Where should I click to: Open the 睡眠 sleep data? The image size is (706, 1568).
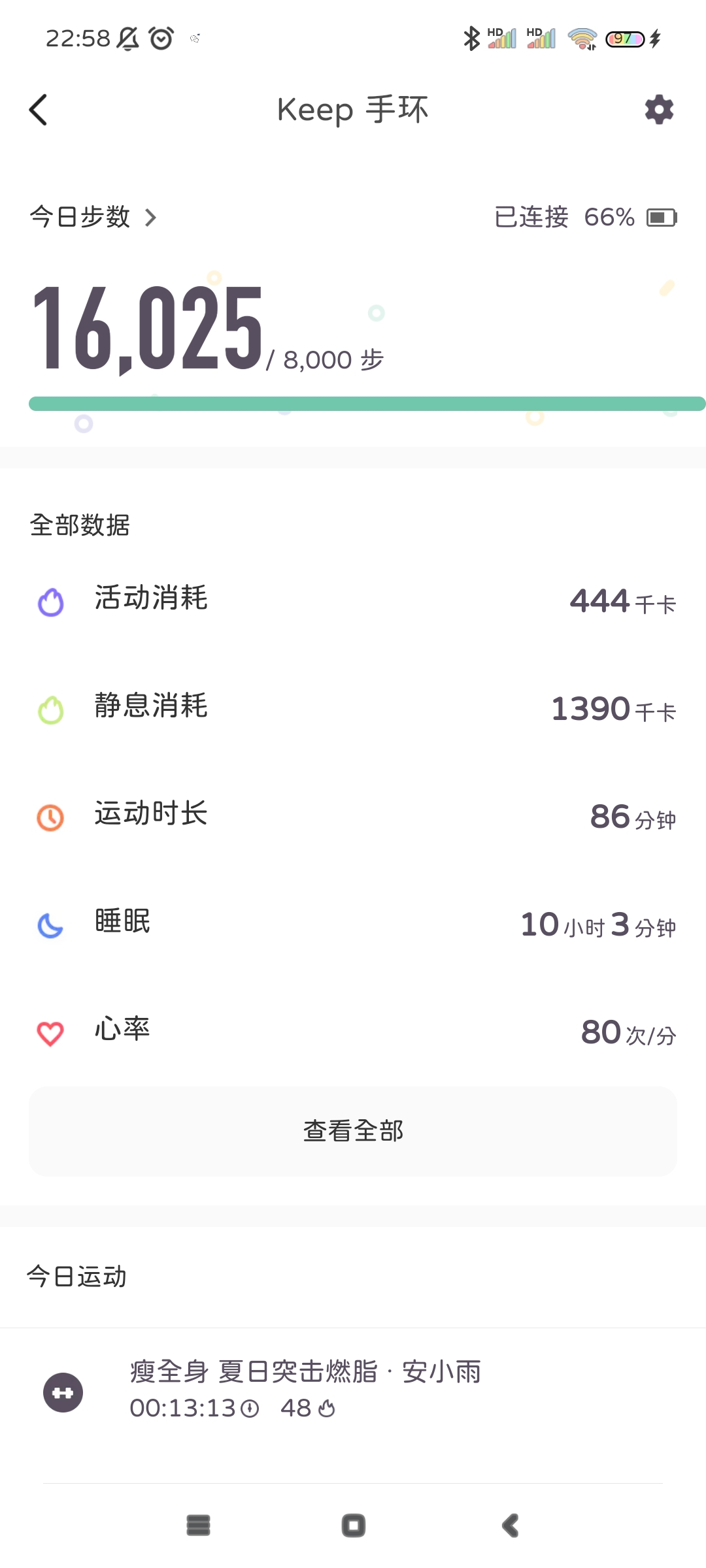[x=353, y=923]
